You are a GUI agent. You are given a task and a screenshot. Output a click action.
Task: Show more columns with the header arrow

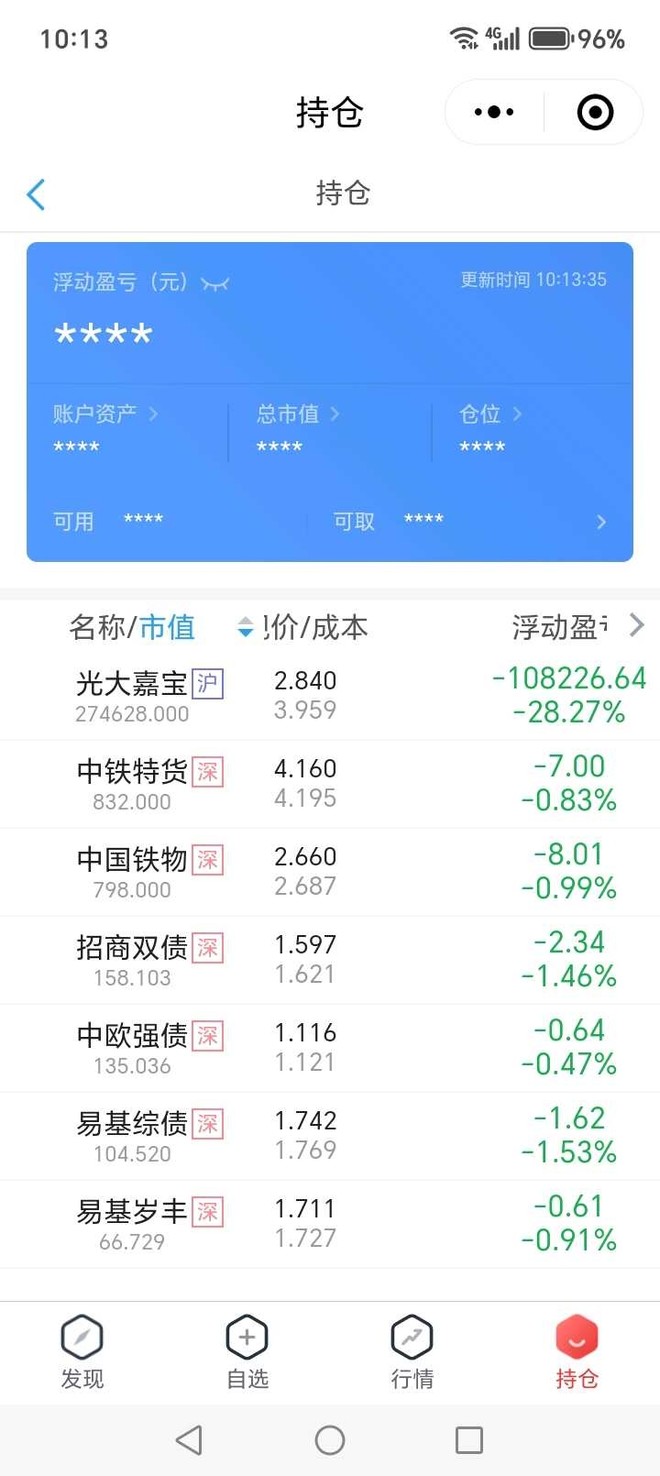coord(637,626)
